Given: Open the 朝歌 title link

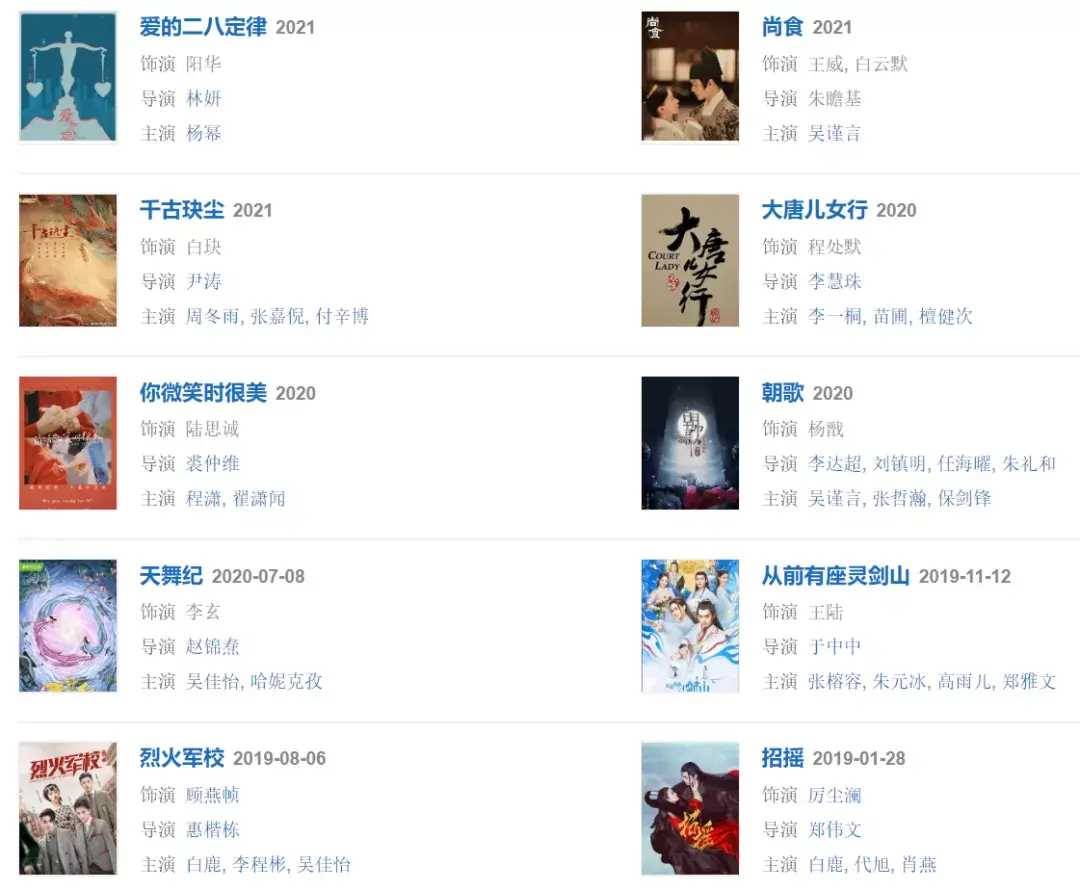Looking at the screenshot, I should (782, 393).
